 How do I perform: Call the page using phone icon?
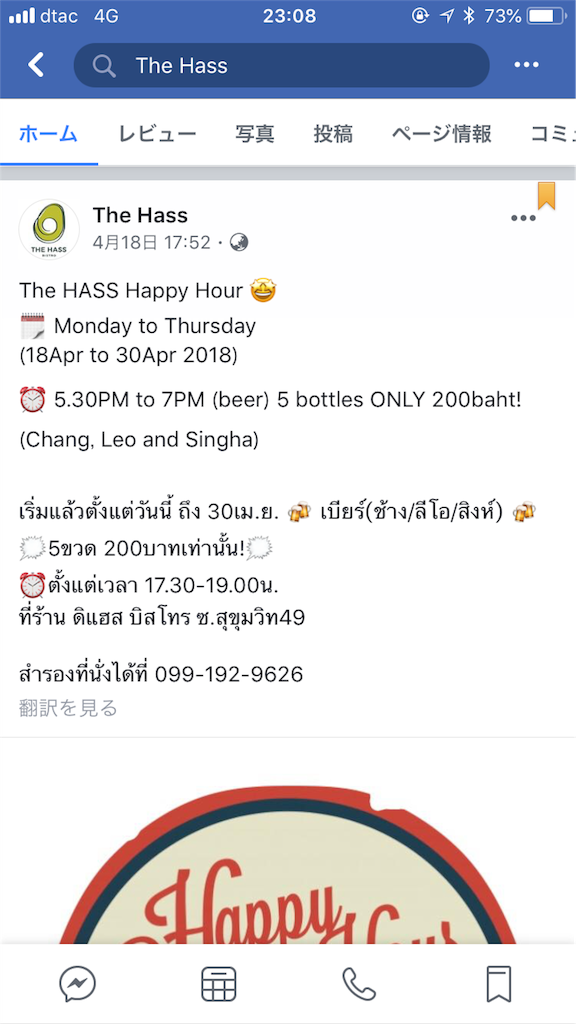[359, 984]
